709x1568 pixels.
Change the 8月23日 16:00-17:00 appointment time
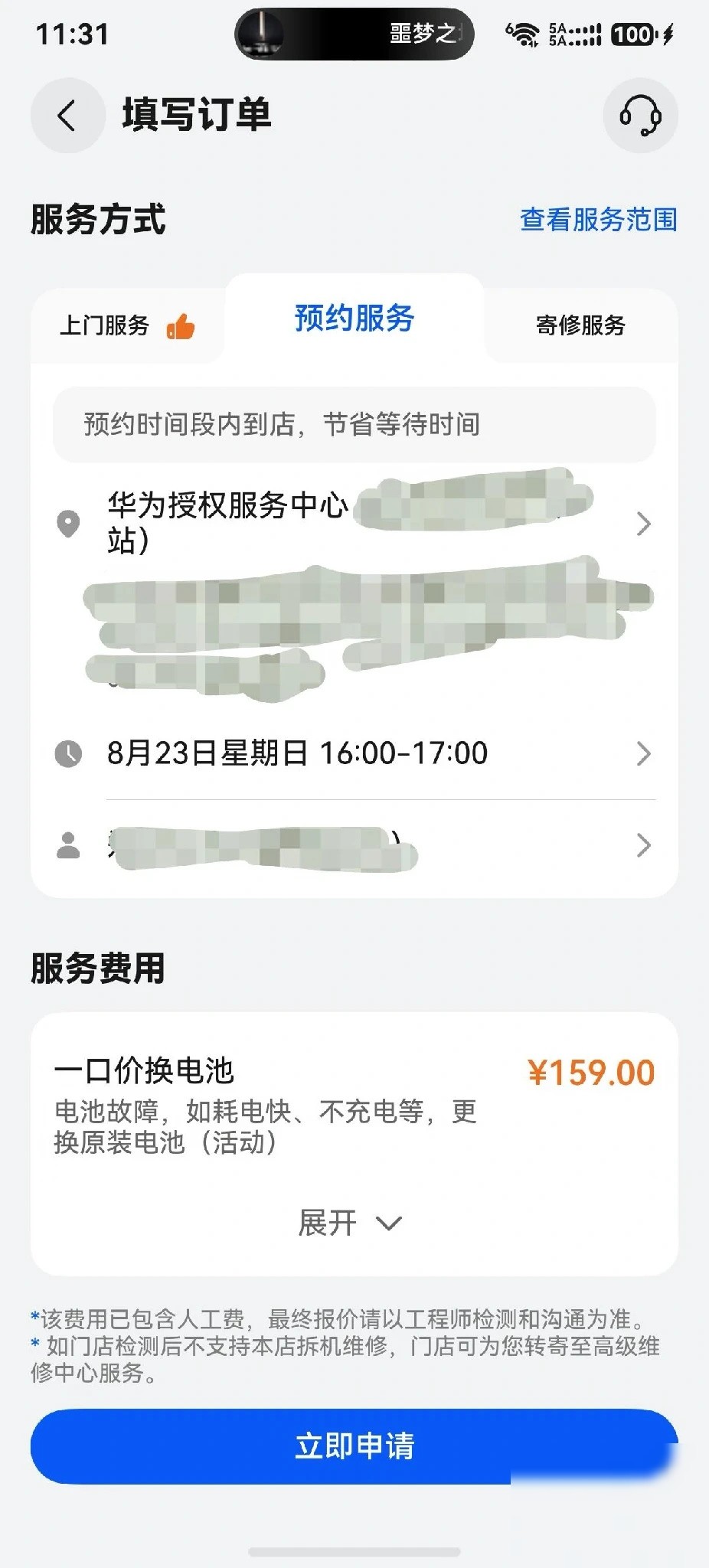pyautogui.click(x=354, y=753)
